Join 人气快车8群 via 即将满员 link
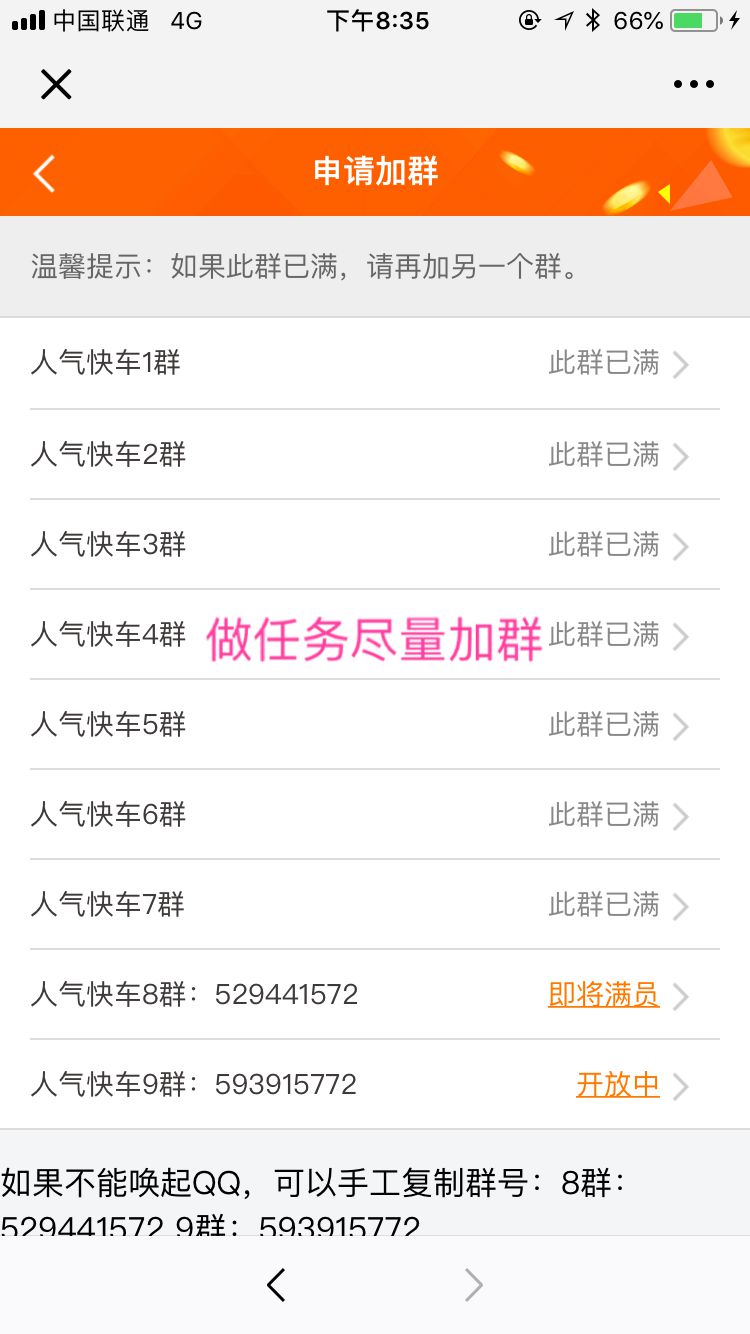750x1334 pixels. tap(604, 995)
